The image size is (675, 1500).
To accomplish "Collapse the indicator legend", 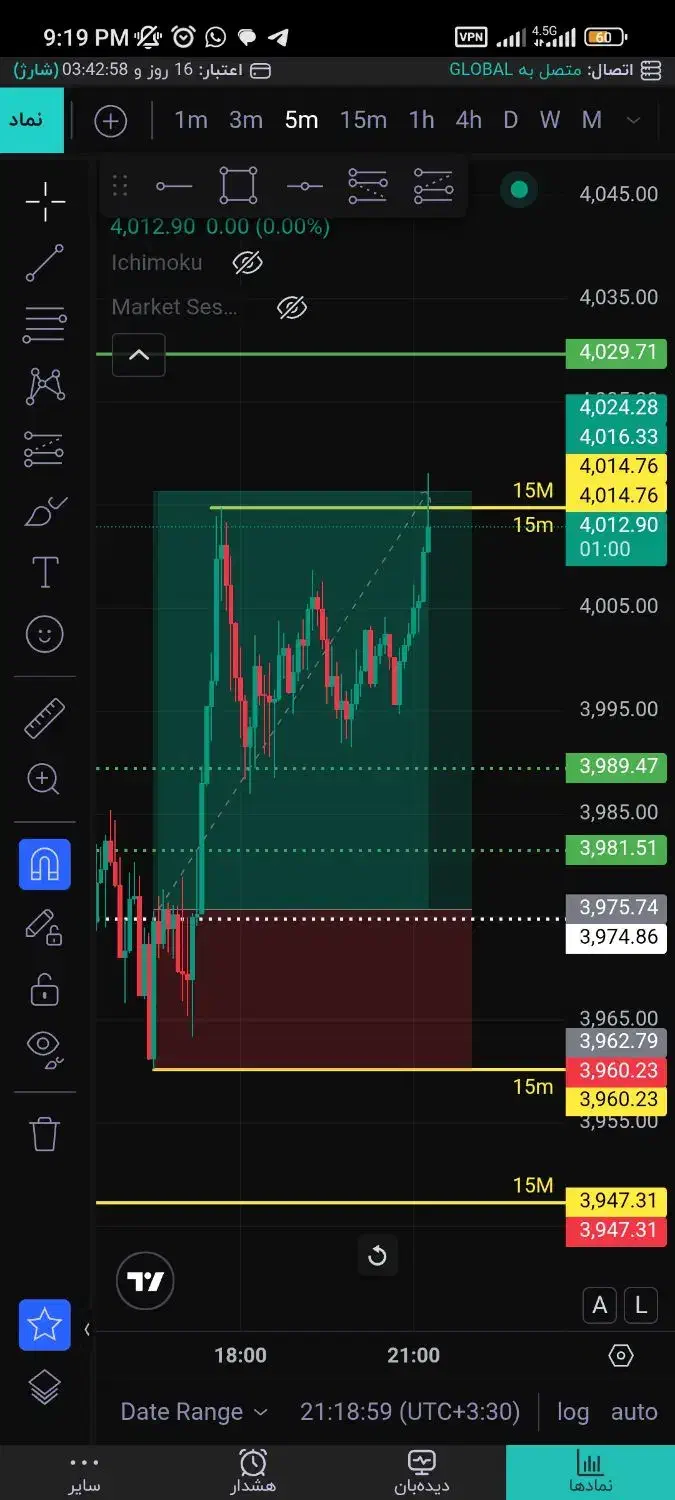I will (x=139, y=354).
